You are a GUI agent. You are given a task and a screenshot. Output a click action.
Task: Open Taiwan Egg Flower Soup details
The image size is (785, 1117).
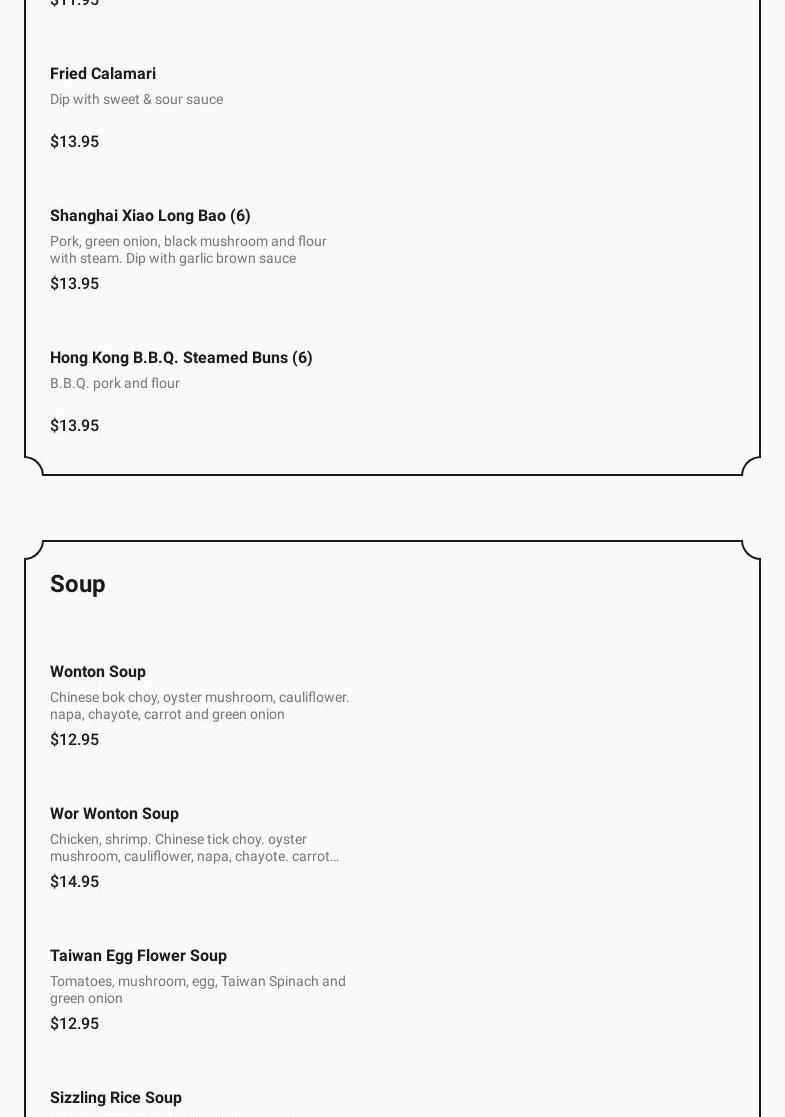tap(138, 956)
